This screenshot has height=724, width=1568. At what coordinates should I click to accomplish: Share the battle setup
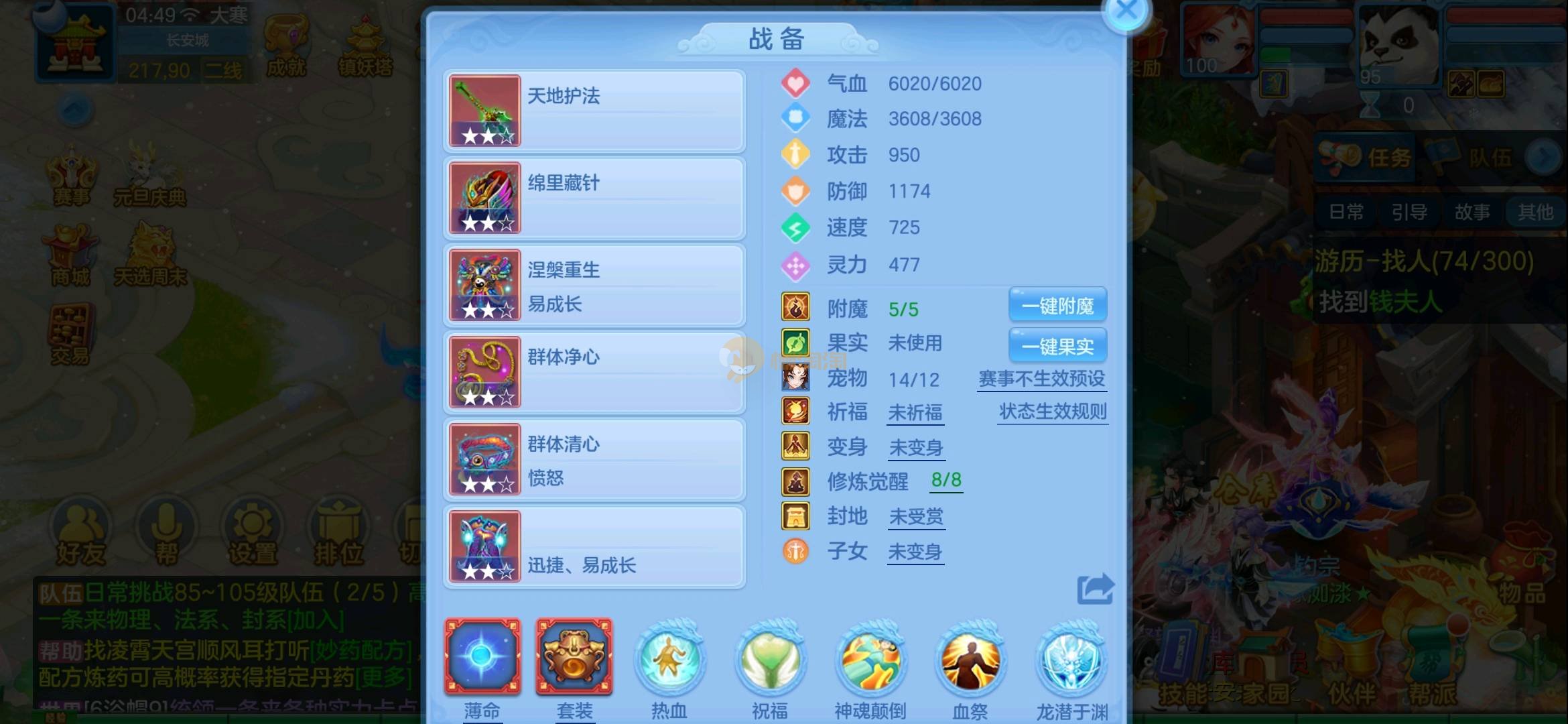coord(1095,589)
